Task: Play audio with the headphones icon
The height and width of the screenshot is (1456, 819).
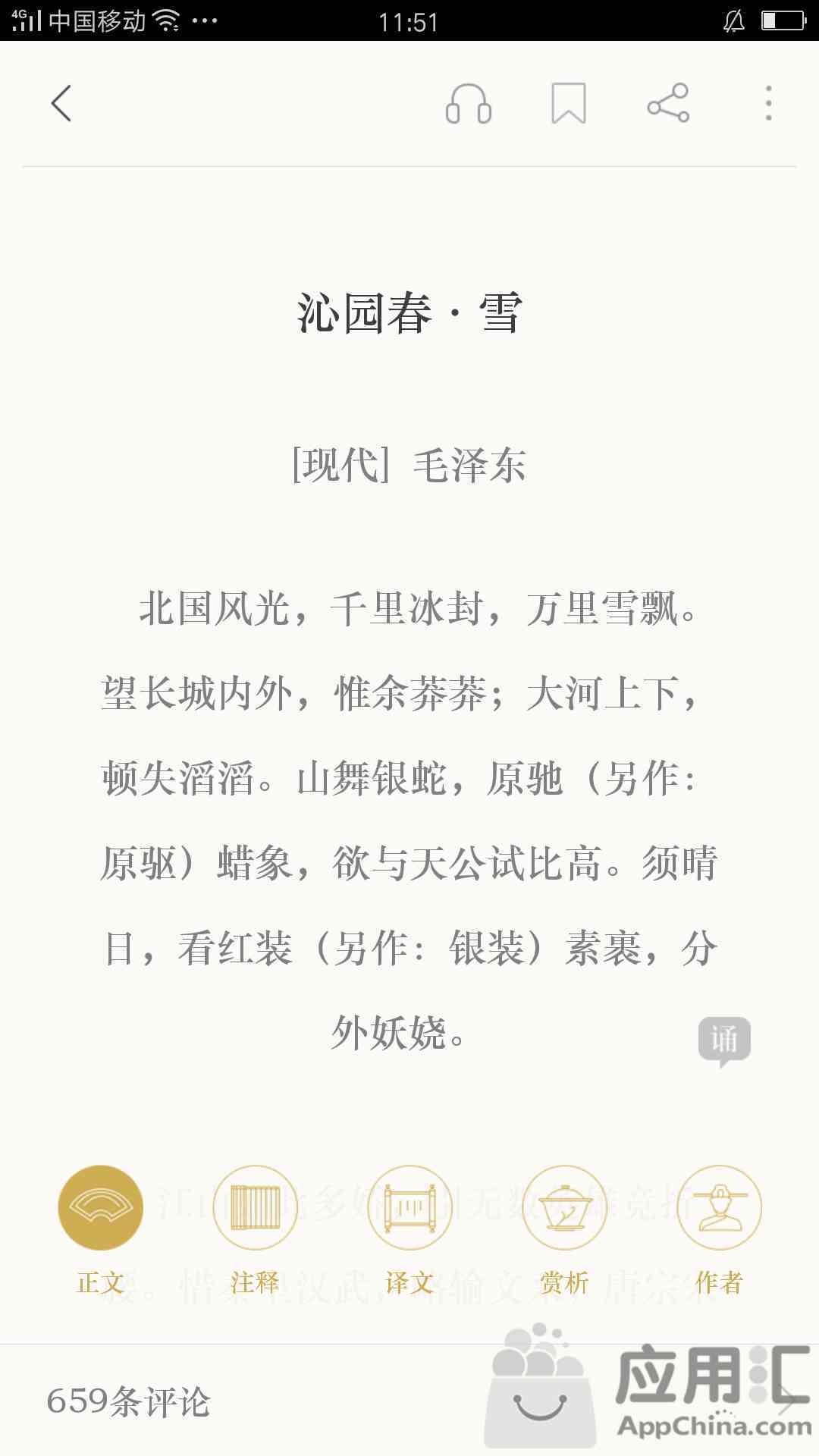Action: point(469,103)
